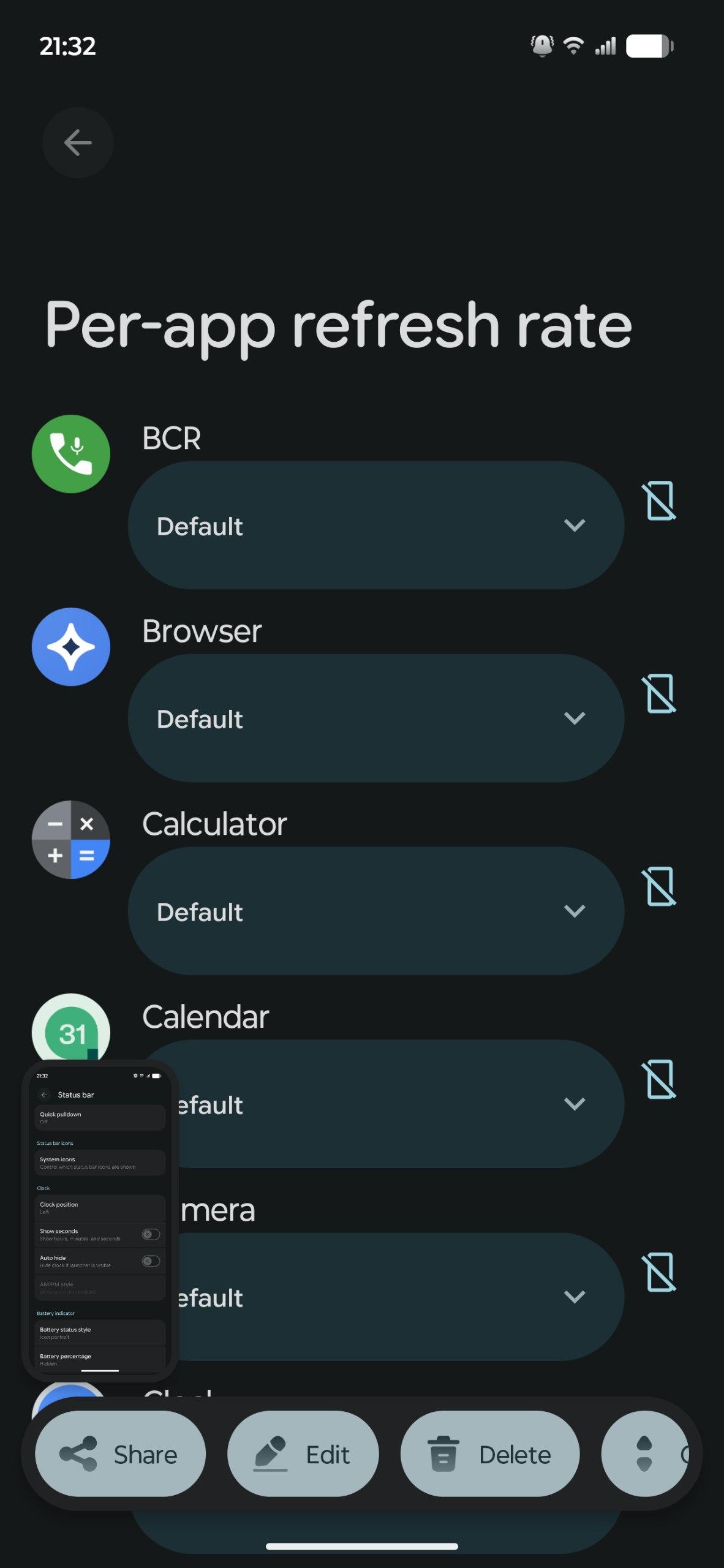Image resolution: width=724 pixels, height=1568 pixels.
Task: Share the captured screenshot
Action: pyautogui.click(x=120, y=1454)
